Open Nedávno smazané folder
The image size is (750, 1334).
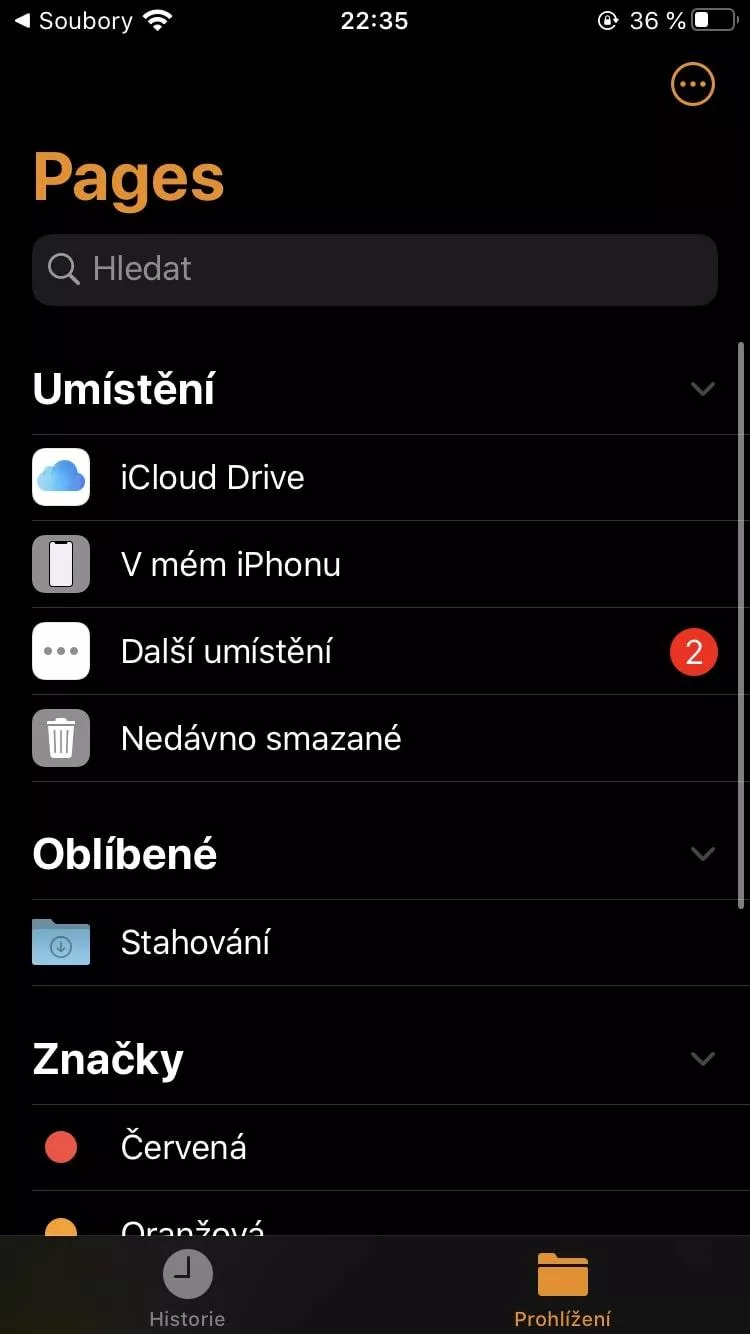click(x=375, y=738)
